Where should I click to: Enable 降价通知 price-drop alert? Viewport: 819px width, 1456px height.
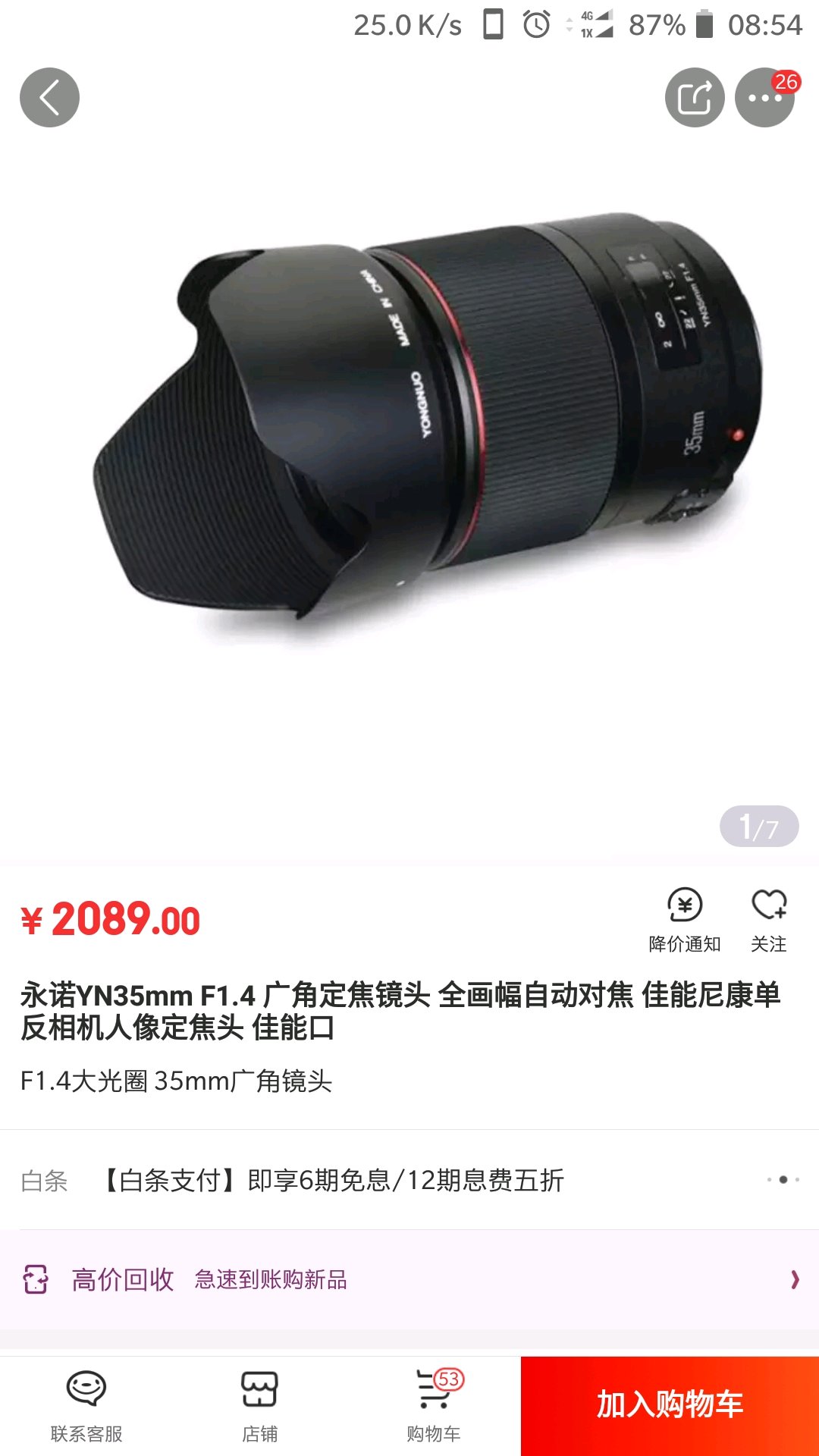(x=685, y=920)
